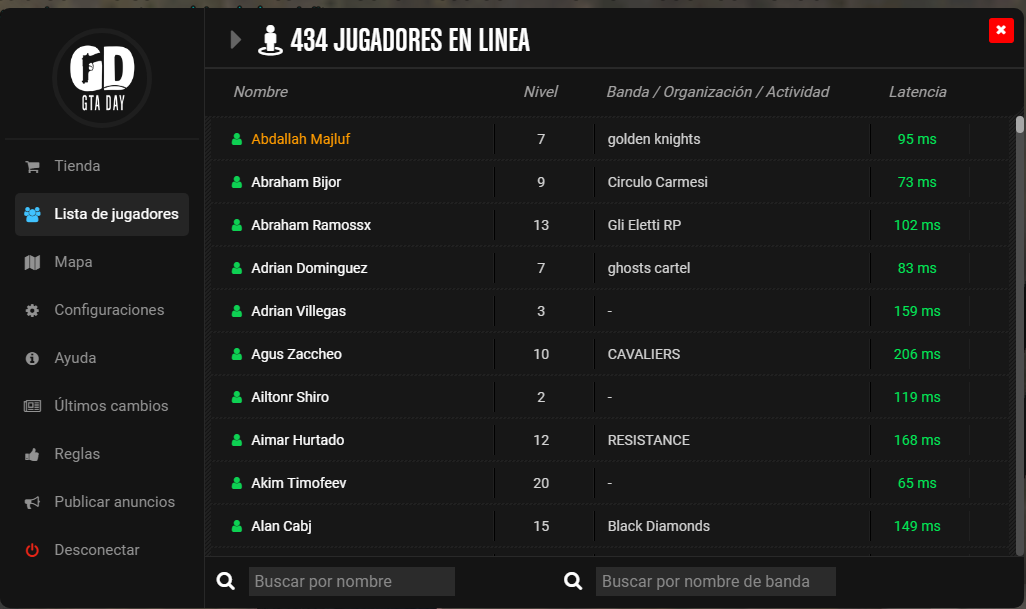The width and height of the screenshot is (1026, 609).
Task: Open the Ayuda page
Action: pos(75,358)
